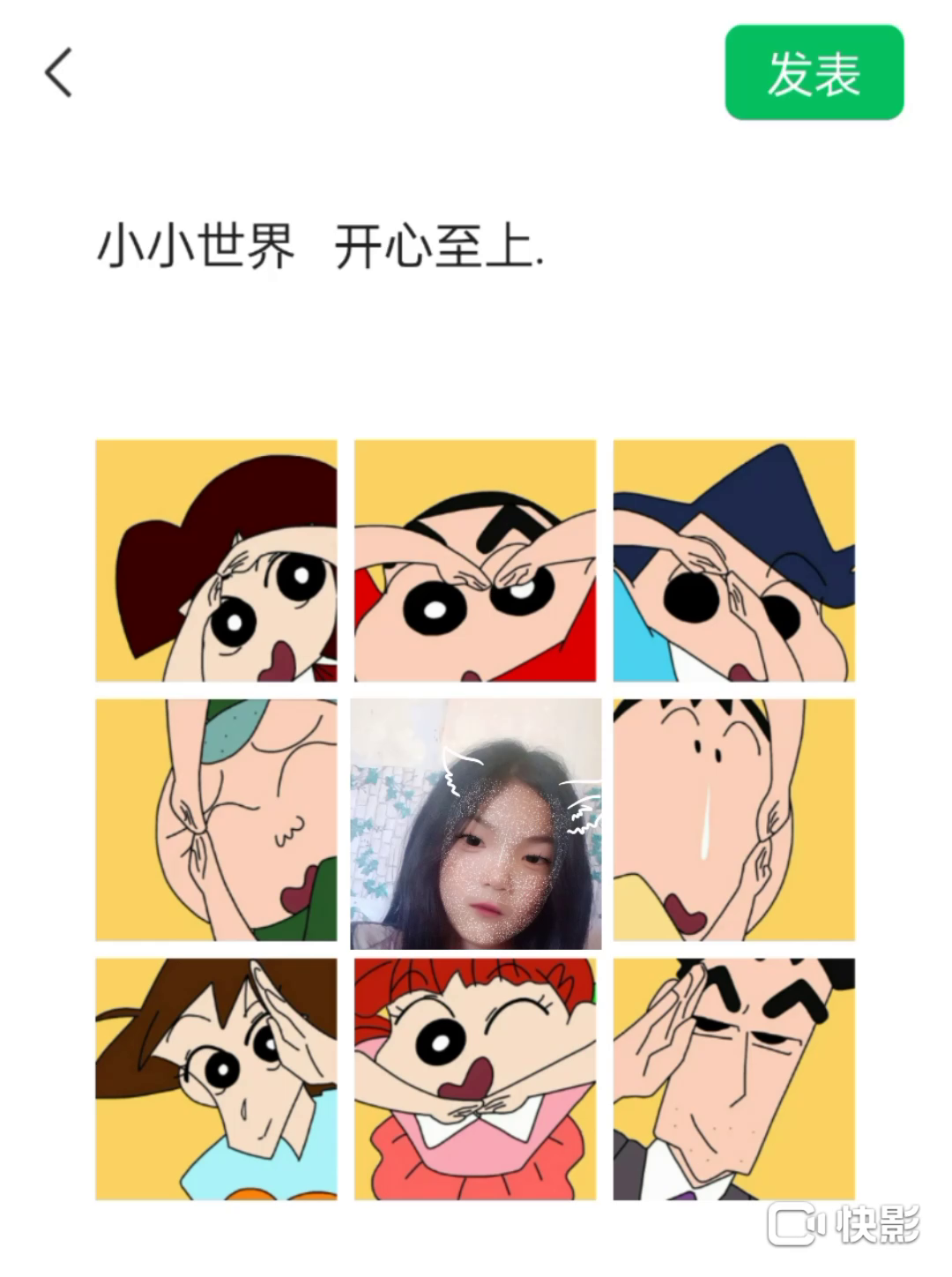Open the top-middle tile with the red-shirted boy
Screen dimensions: 952x1277
coord(475,561)
